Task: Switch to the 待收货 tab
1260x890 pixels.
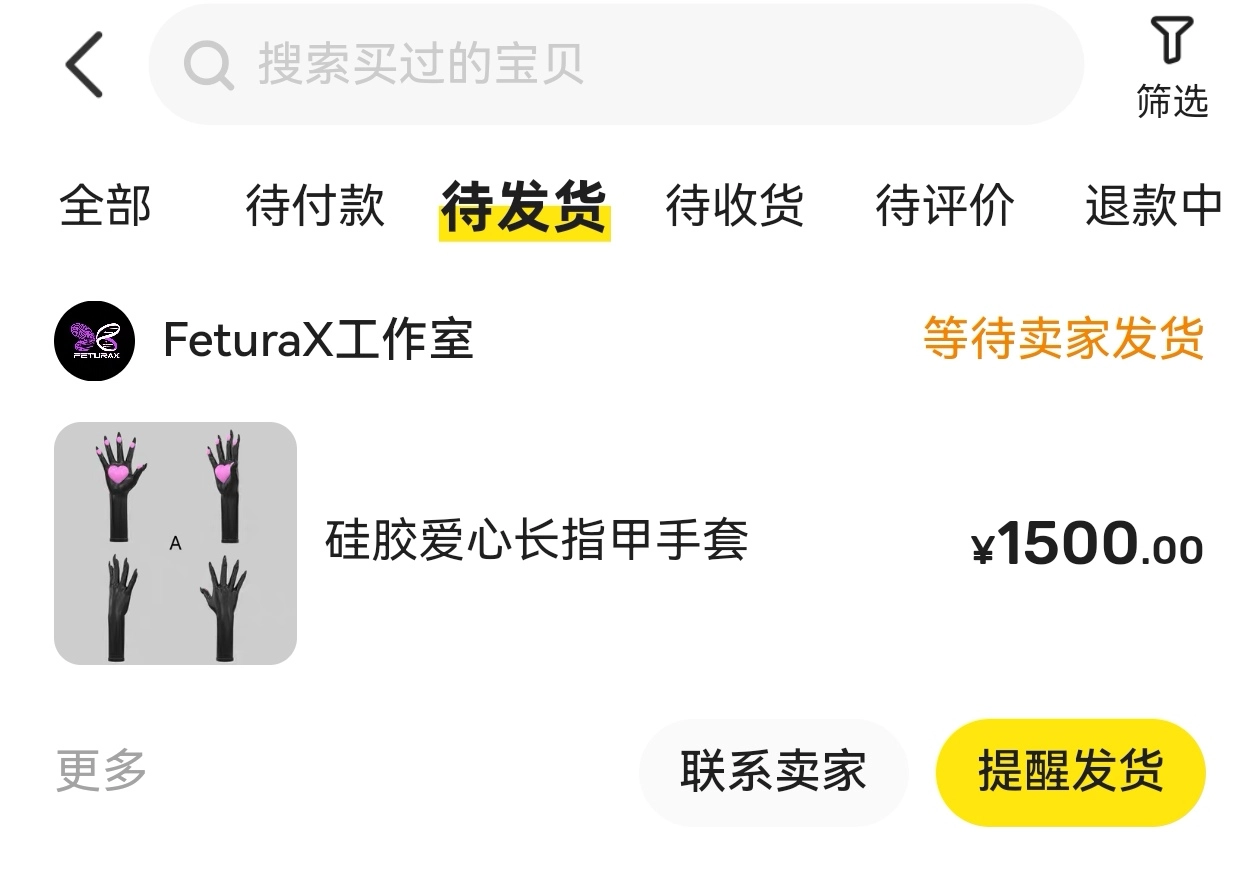Action: 735,207
